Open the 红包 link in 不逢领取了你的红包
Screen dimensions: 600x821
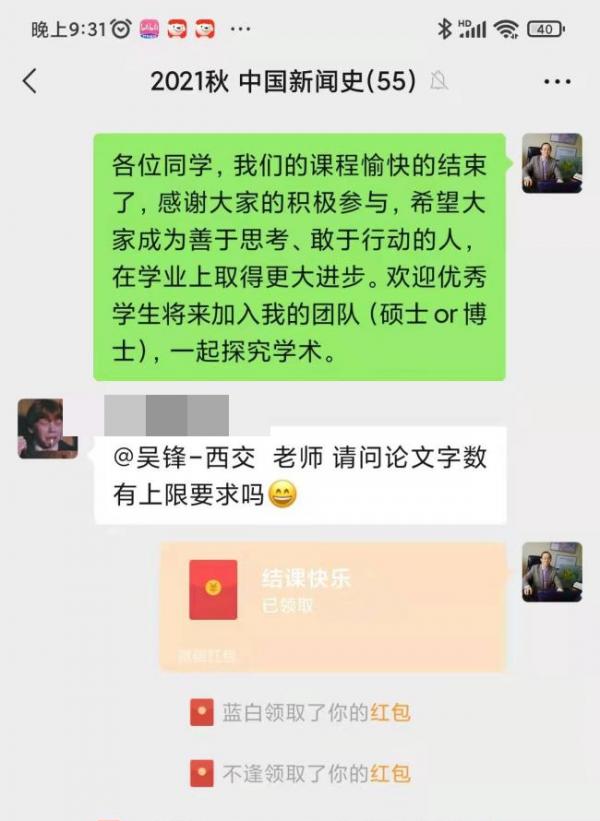390,773
